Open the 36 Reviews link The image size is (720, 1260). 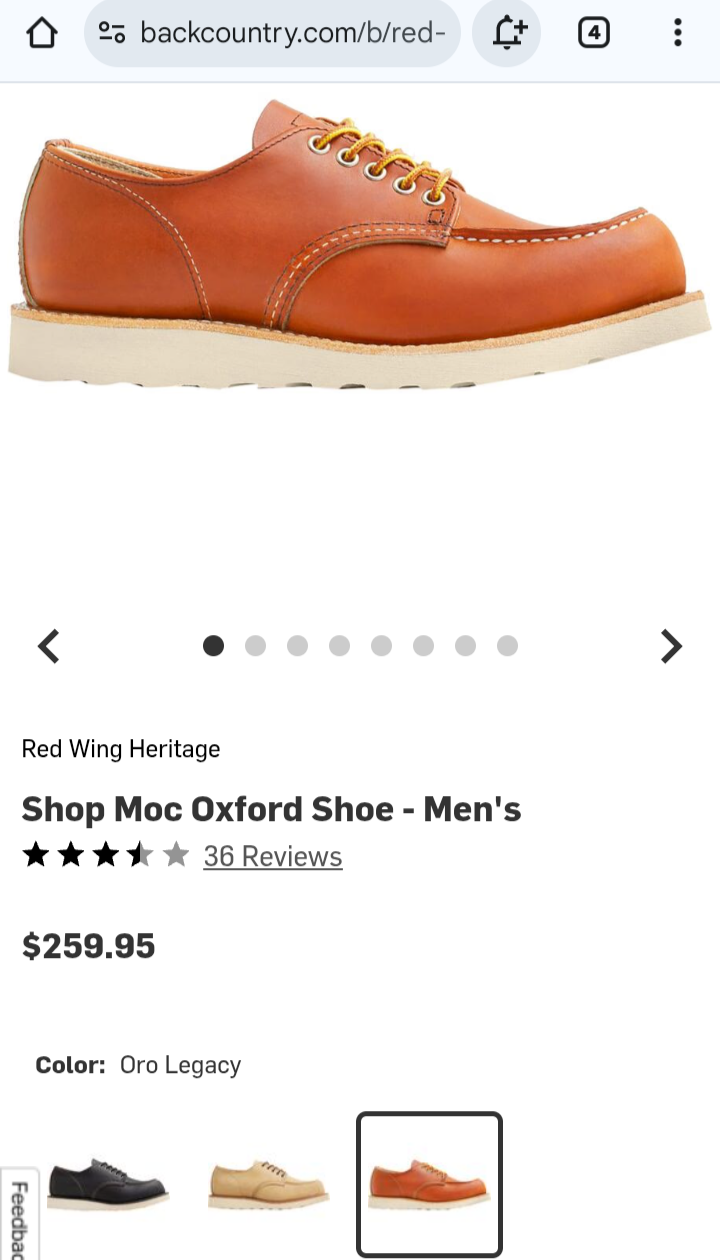pyautogui.click(x=273, y=856)
